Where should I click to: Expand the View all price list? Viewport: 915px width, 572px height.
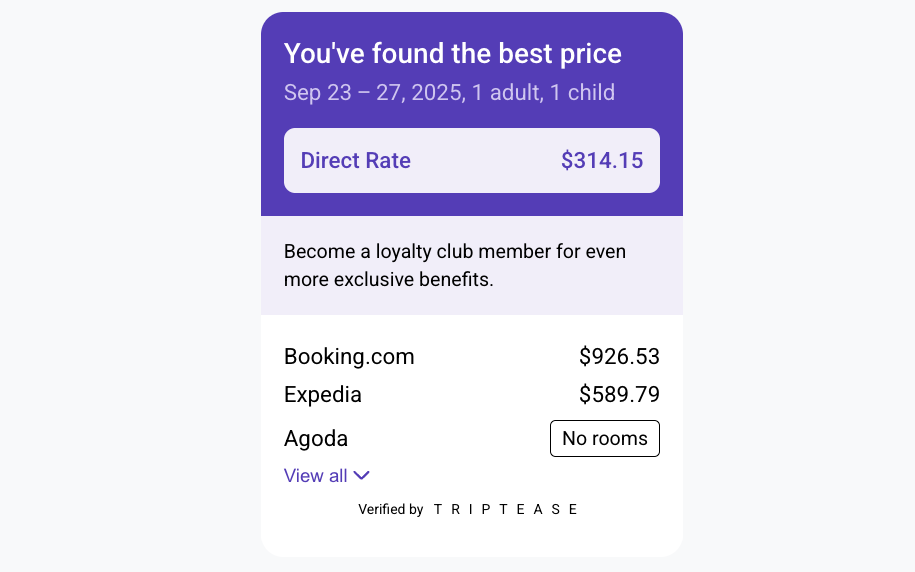pos(326,476)
